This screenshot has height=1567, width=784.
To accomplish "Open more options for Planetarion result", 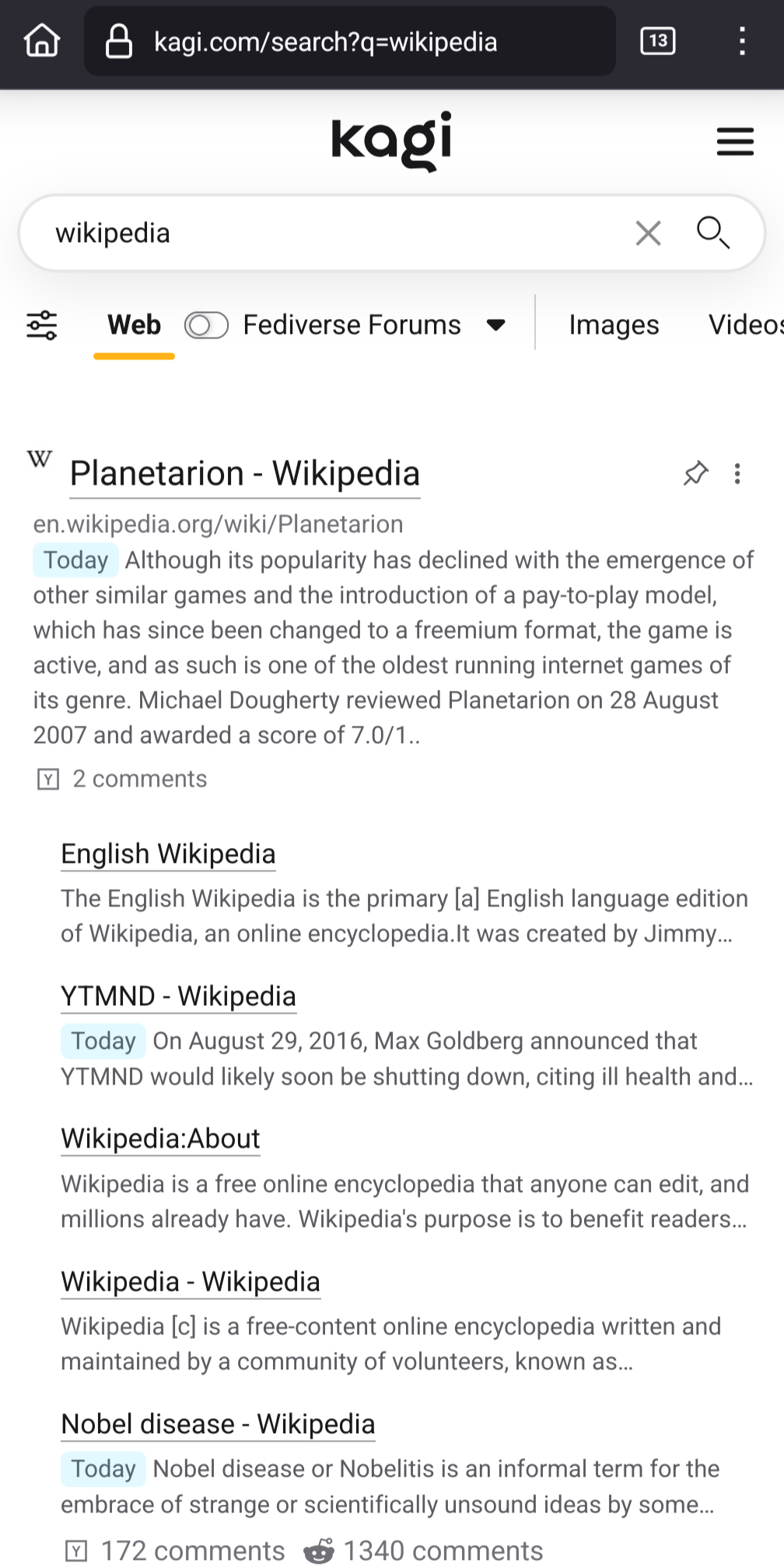I will [x=737, y=474].
